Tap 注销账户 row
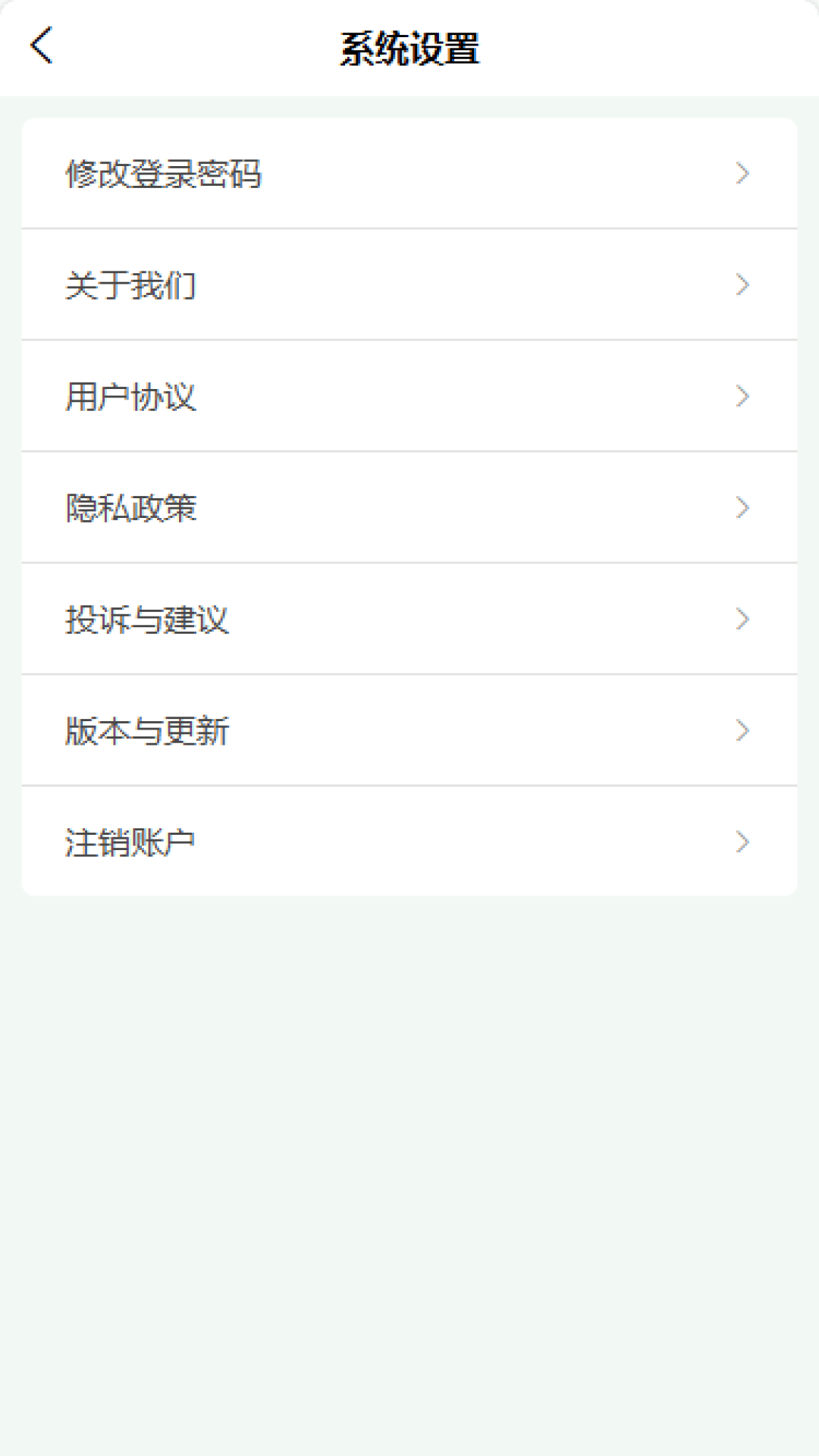The image size is (819, 1456). tap(409, 842)
